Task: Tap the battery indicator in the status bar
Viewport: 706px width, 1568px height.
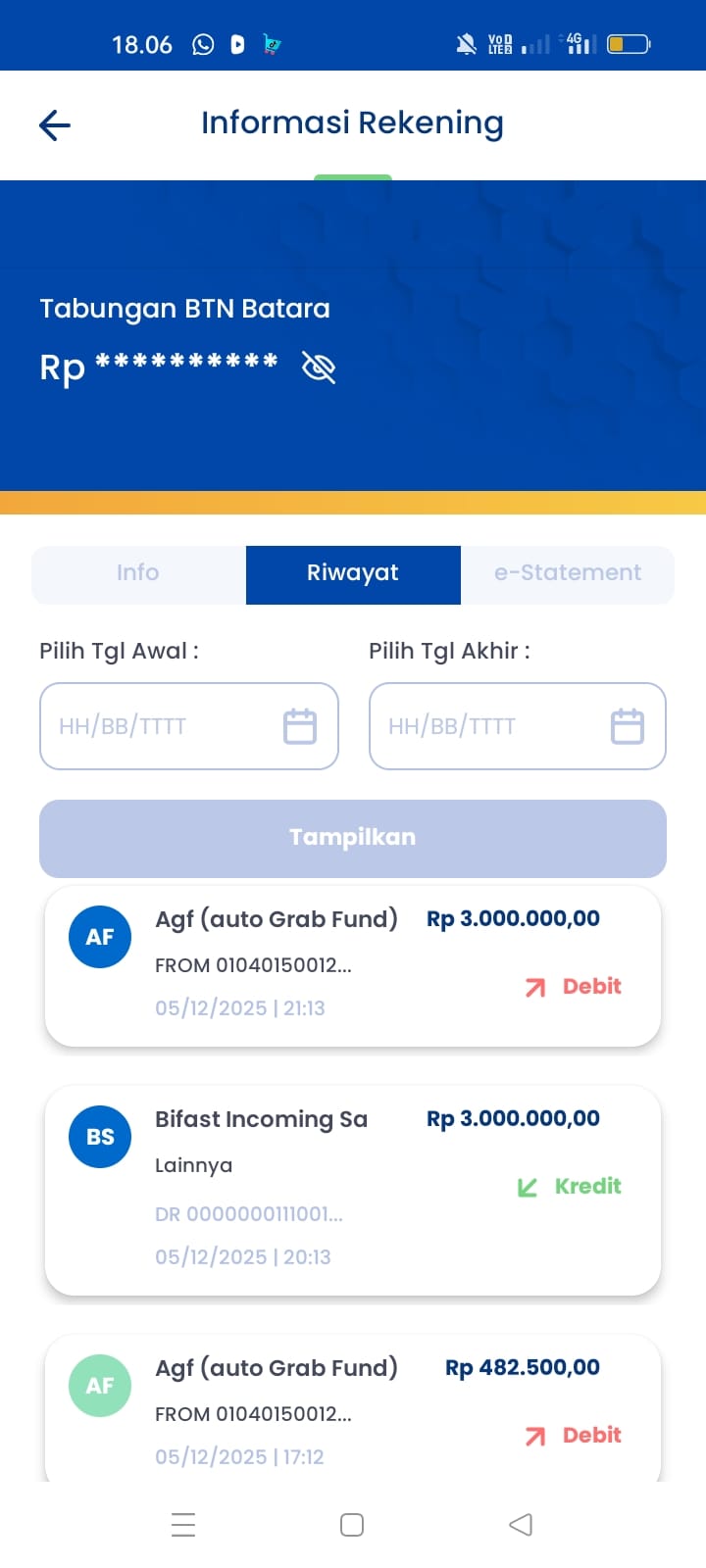Action: [629, 43]
